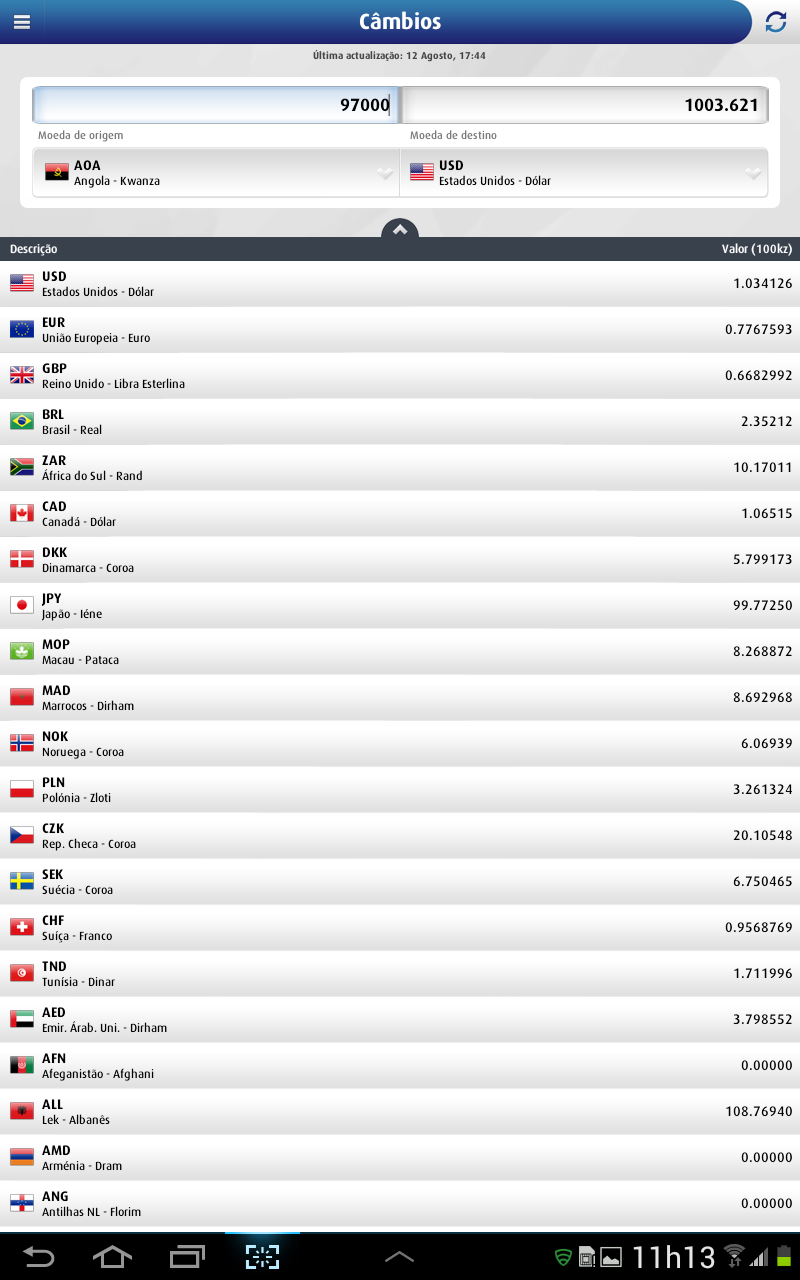The width and height of the screenshot is (800, 1280).
Task: Open the AOA source currency dropdown
Action: 216,173
